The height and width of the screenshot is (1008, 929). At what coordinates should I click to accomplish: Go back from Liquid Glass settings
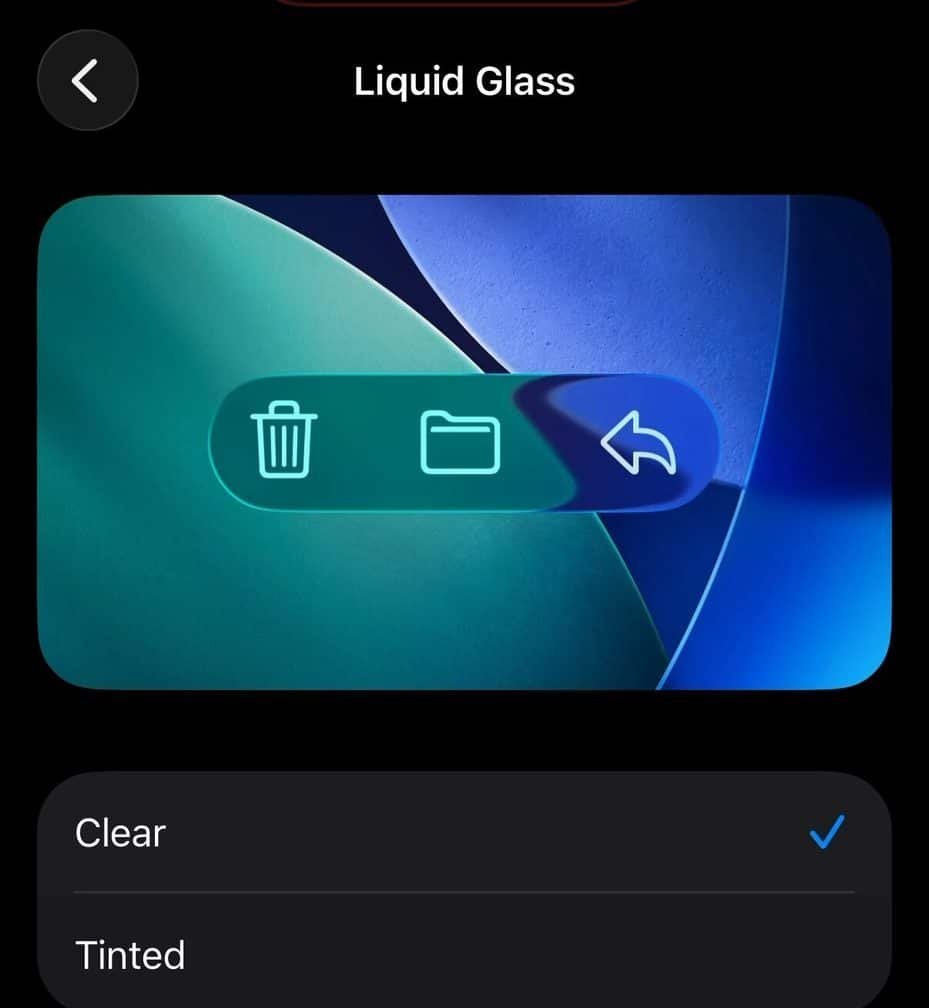click(x=87, y=81)
